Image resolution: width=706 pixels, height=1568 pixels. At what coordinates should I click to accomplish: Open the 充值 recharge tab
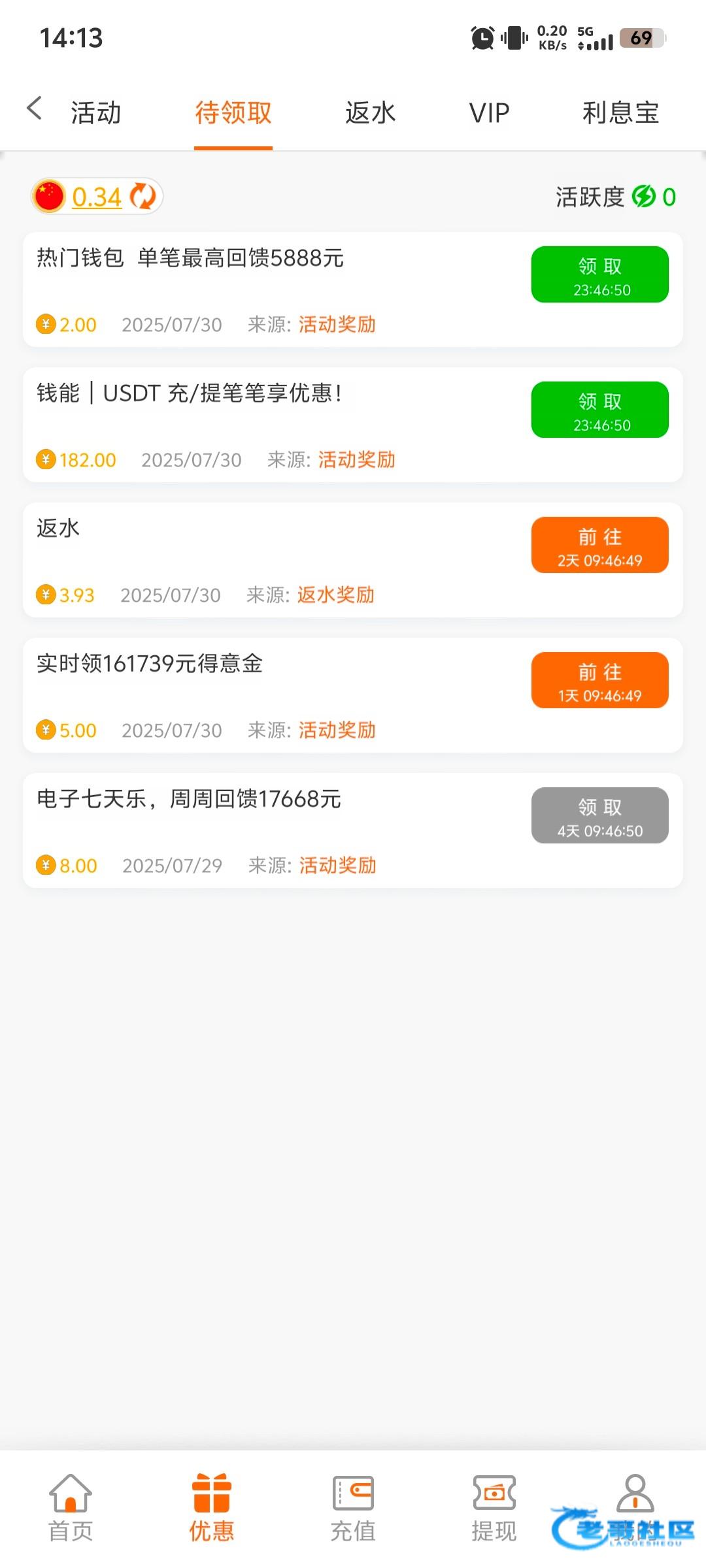pos(353,1508)
